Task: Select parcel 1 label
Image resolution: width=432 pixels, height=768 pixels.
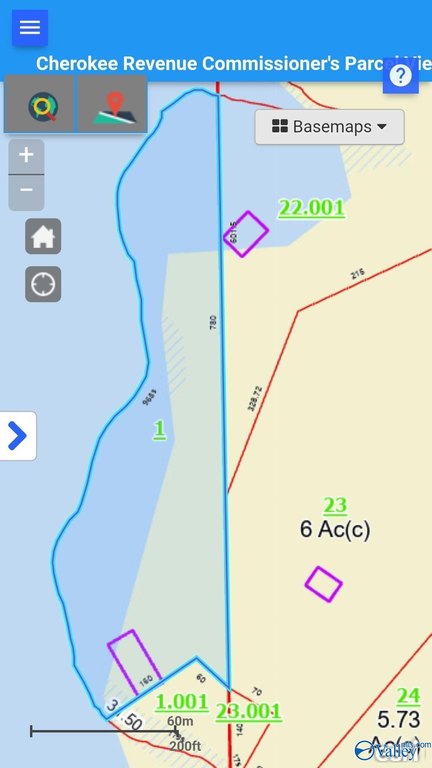Action: (x=160, y=430)
